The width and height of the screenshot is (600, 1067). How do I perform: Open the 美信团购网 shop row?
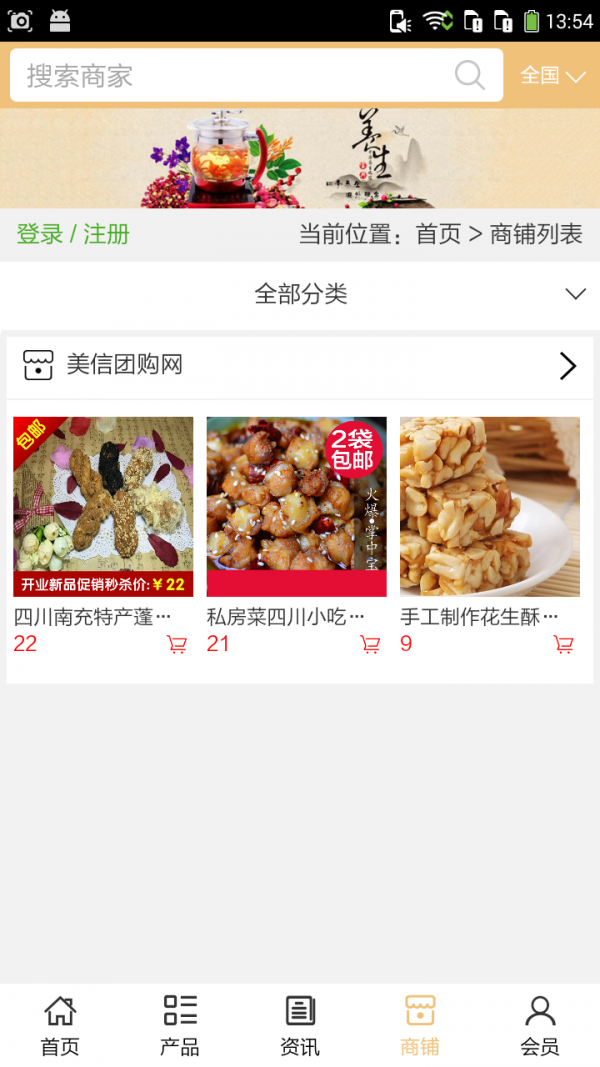point(300,366)
